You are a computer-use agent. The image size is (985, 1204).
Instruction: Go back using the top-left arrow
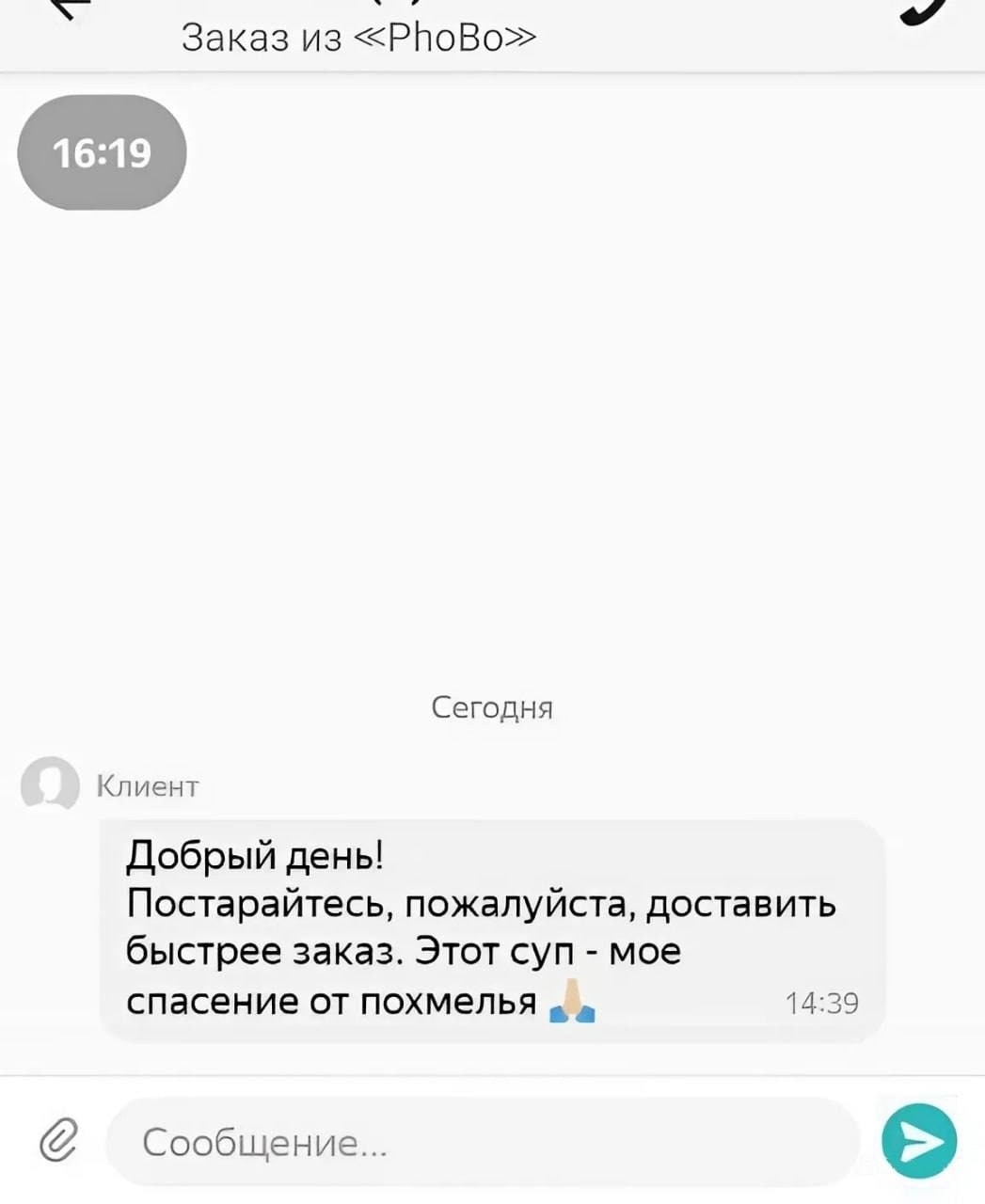click(68, 8)
